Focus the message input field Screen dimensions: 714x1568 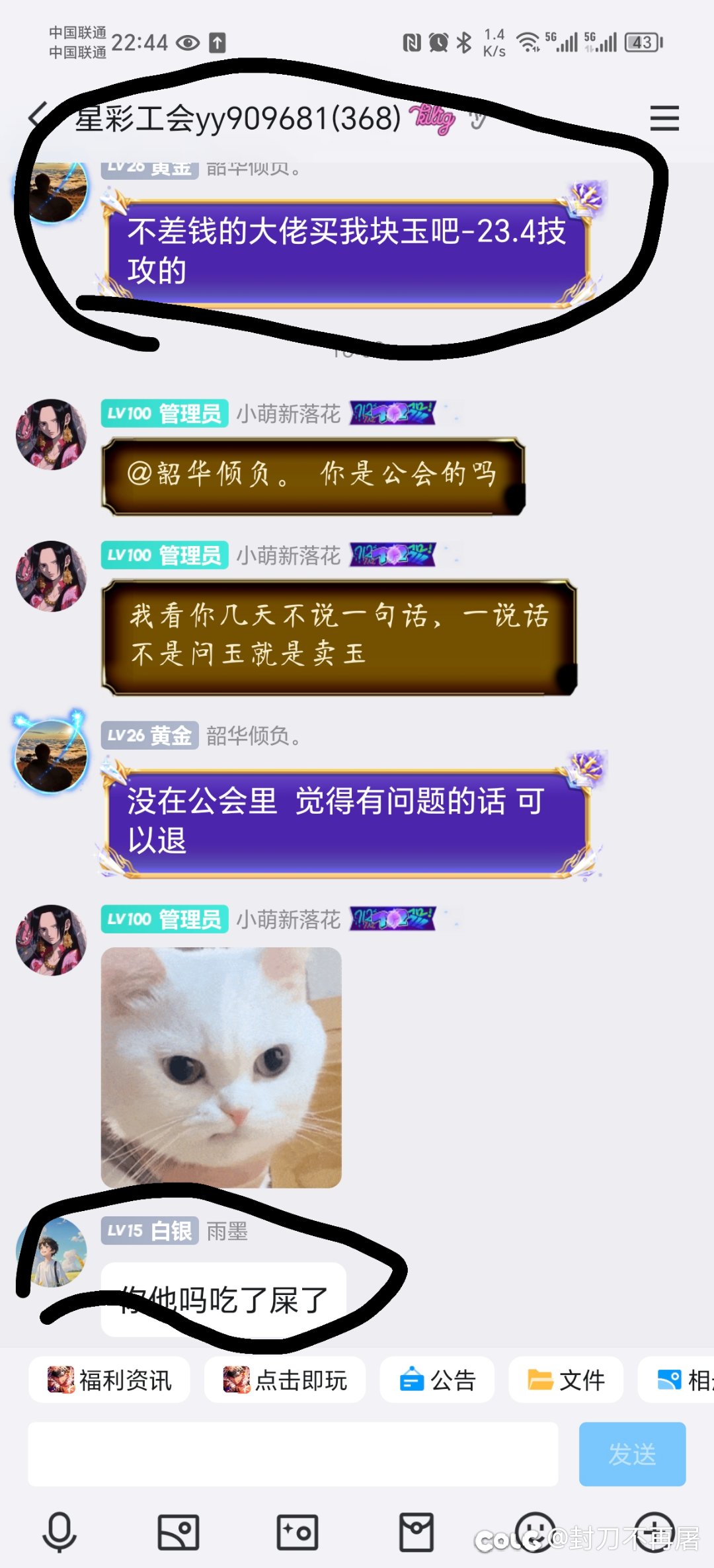pos(293,1454)
